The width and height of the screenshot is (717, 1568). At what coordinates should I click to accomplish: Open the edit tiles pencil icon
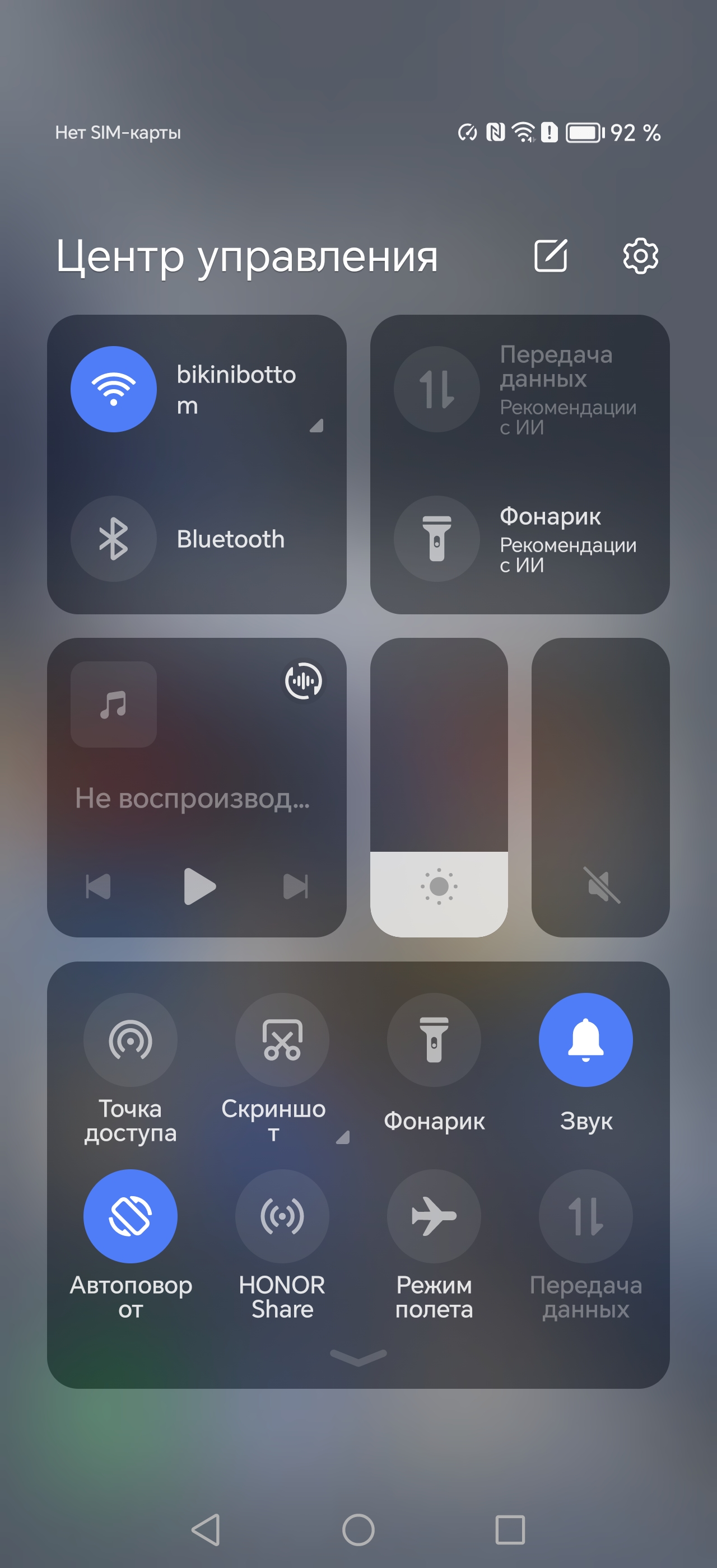(550, 256)
